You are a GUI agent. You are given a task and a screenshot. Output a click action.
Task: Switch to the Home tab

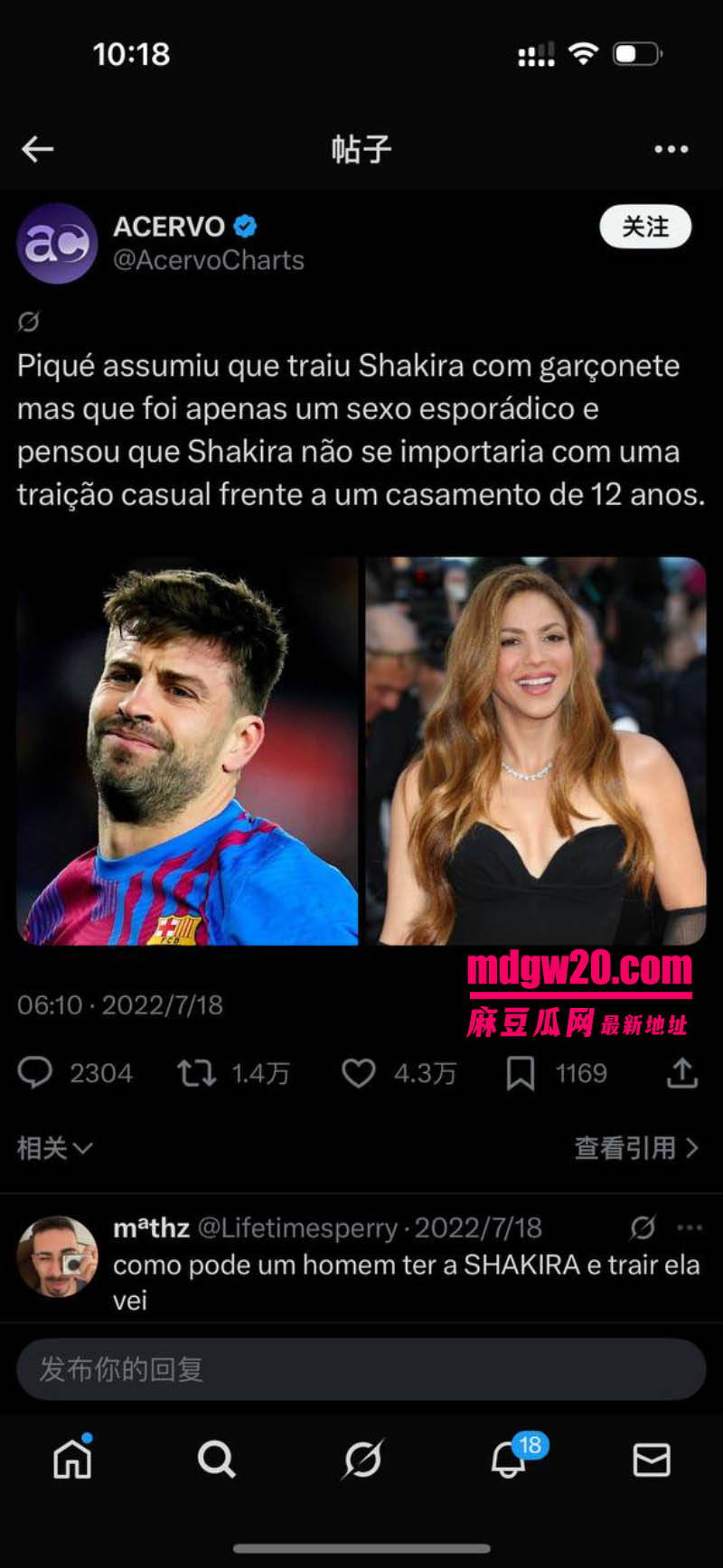72,1458
